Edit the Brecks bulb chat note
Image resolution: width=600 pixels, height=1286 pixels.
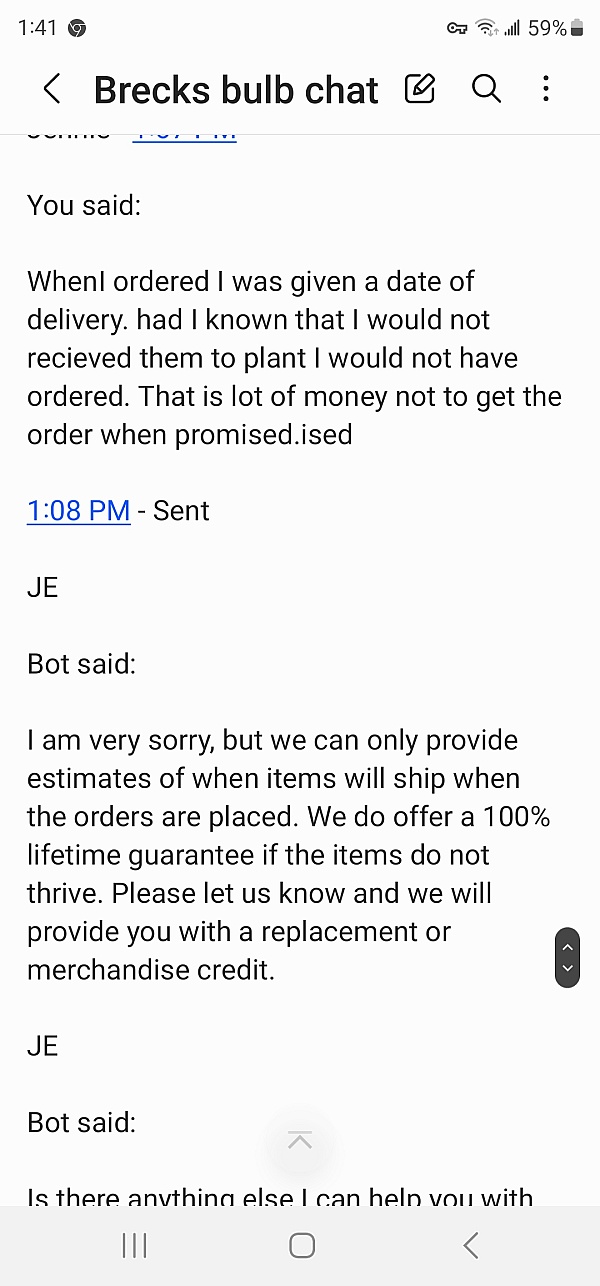[420, 89]
